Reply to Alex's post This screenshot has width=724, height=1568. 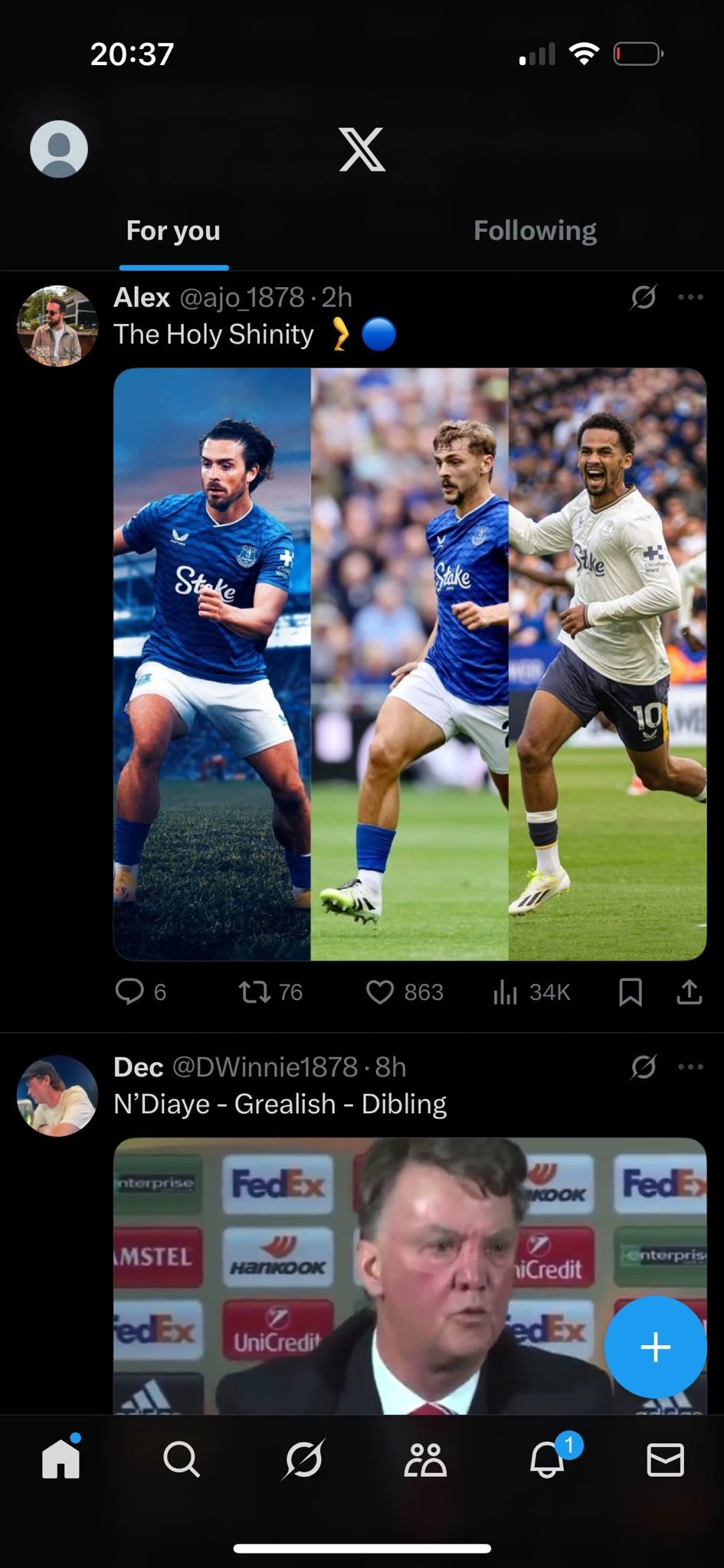pyautogui.click(x=130, y=992)
